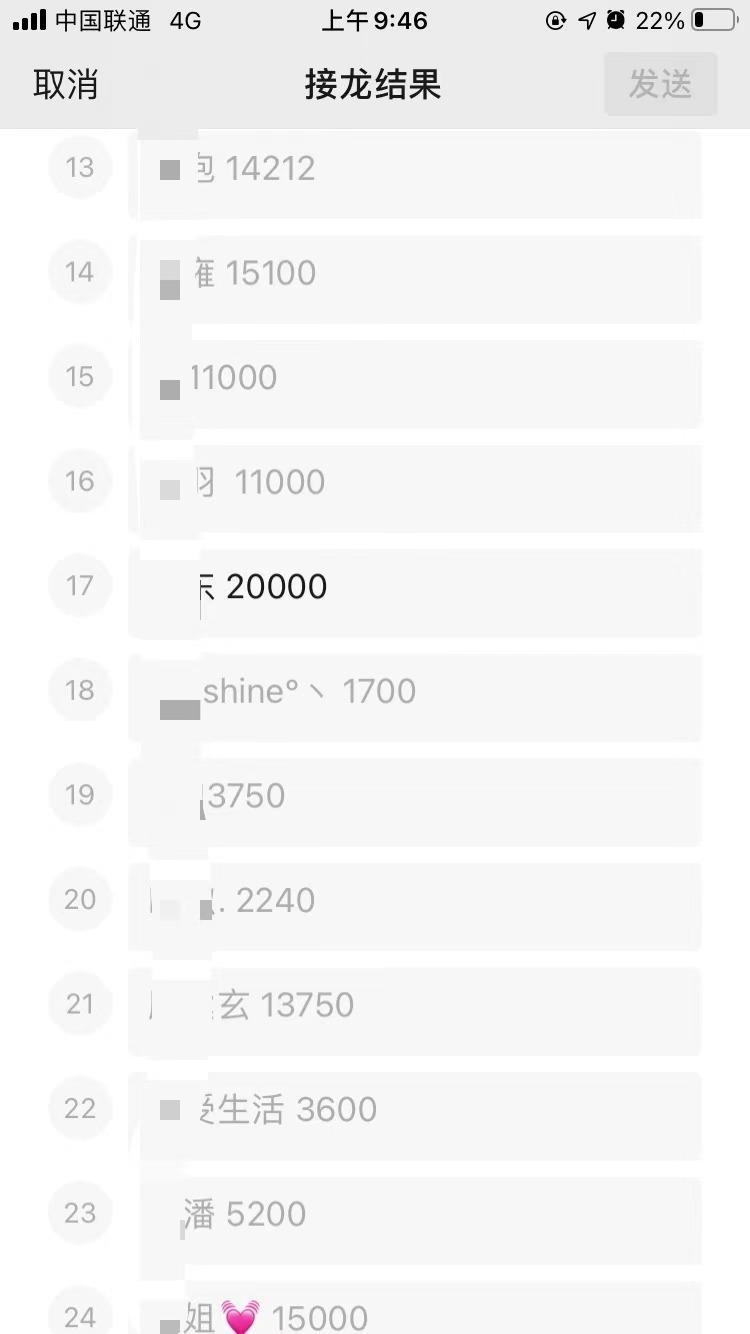The height and width of the screenshot is (1334, 750).
Task: Select entry 20 with 2240
Action: point(415,901)
